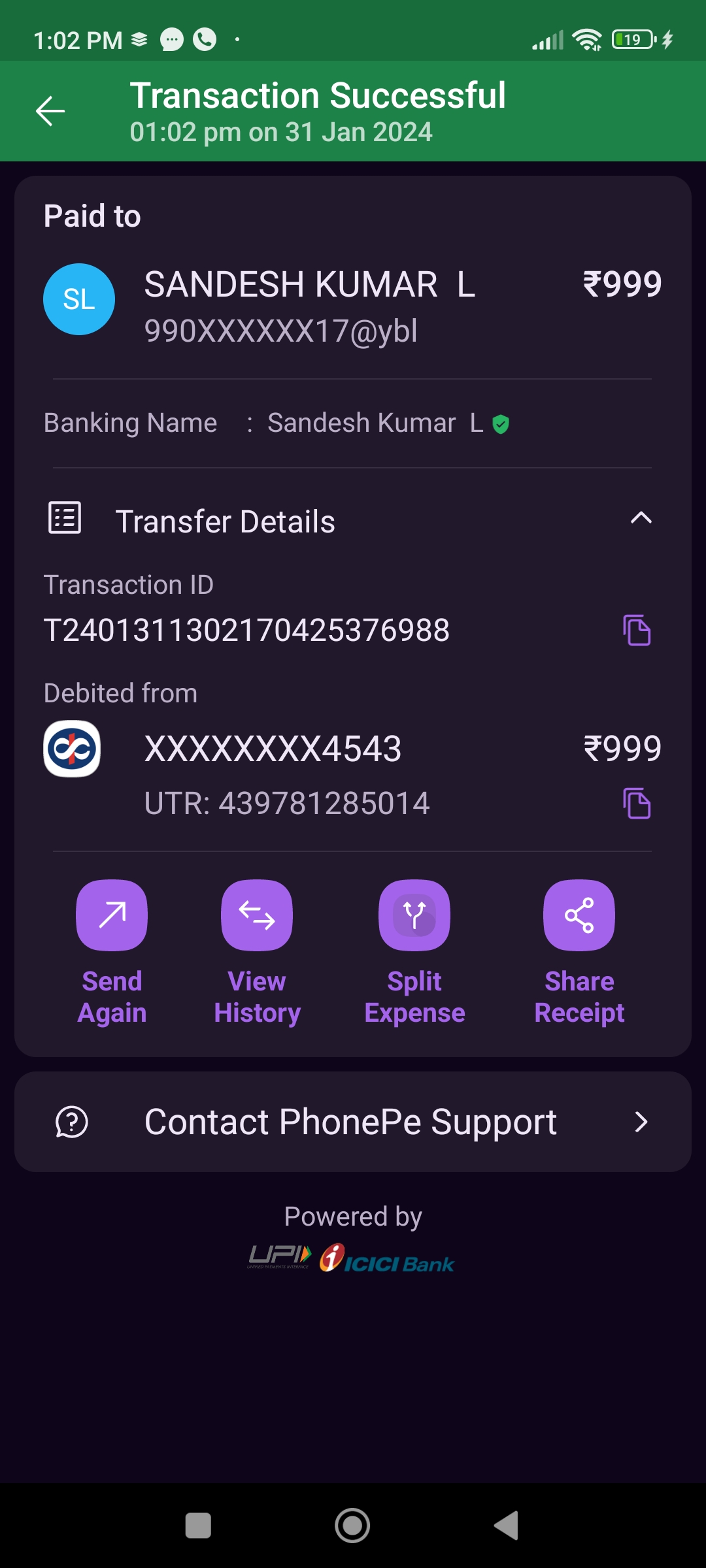The width and height of the screenshot is (706, 1568).
Task: Open recent apps from navigation bar
Action: (198, 1526)
